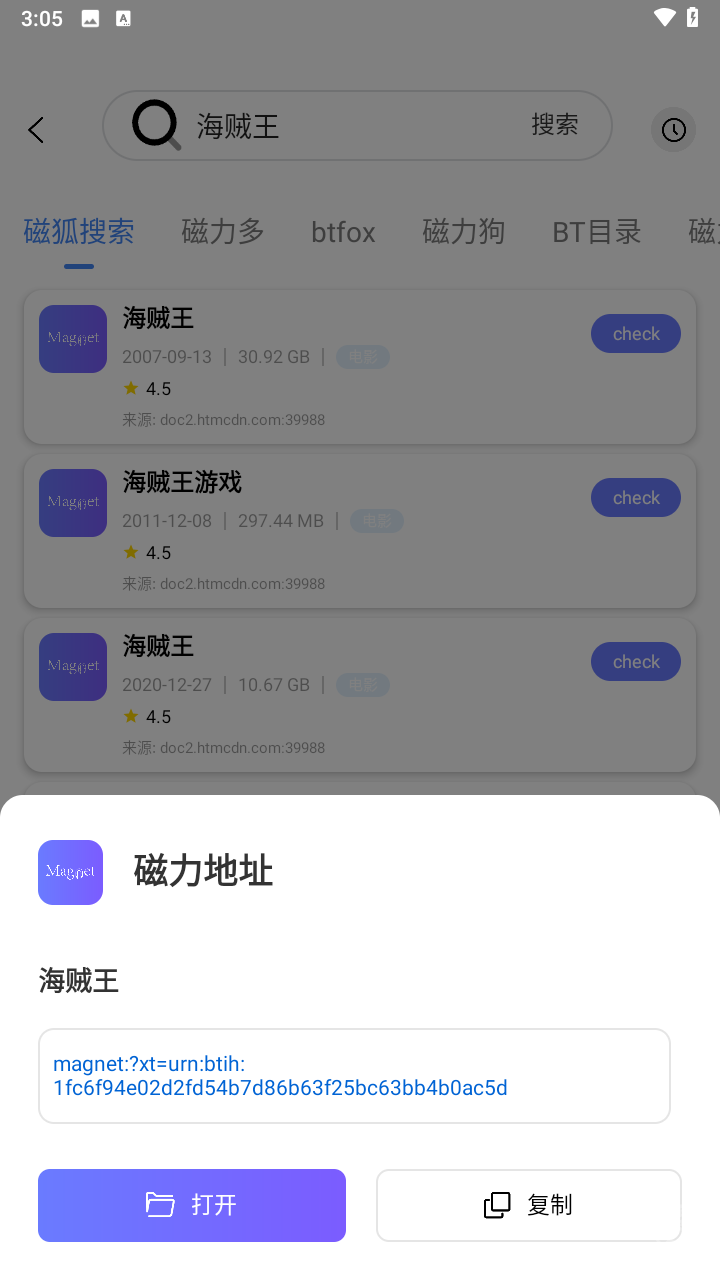Open the BT目录 source tab
Viewport: 720px width, 1280px height.
point(596,231)
